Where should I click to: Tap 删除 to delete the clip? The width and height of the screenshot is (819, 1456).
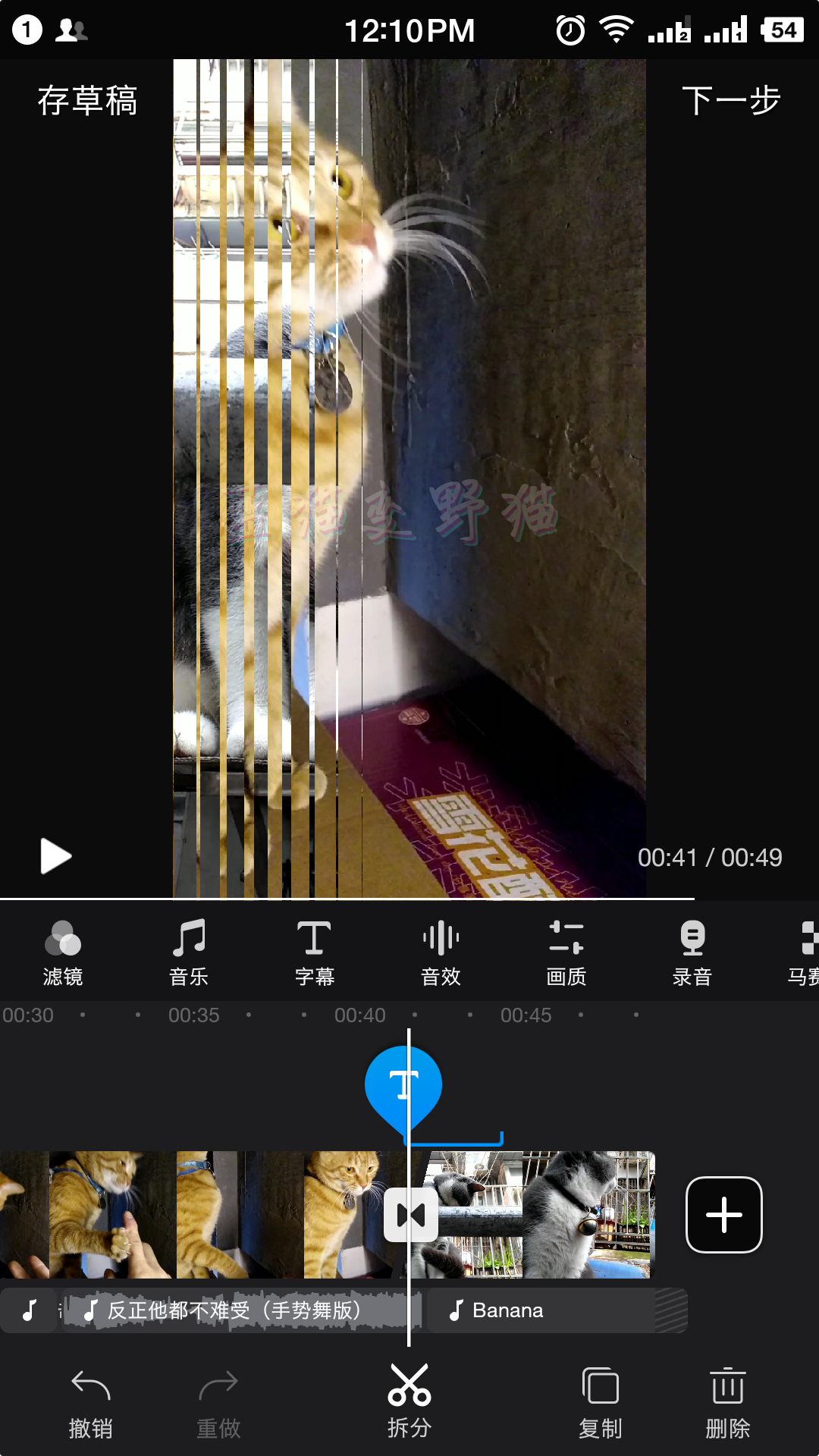(x=727, y=1403)
